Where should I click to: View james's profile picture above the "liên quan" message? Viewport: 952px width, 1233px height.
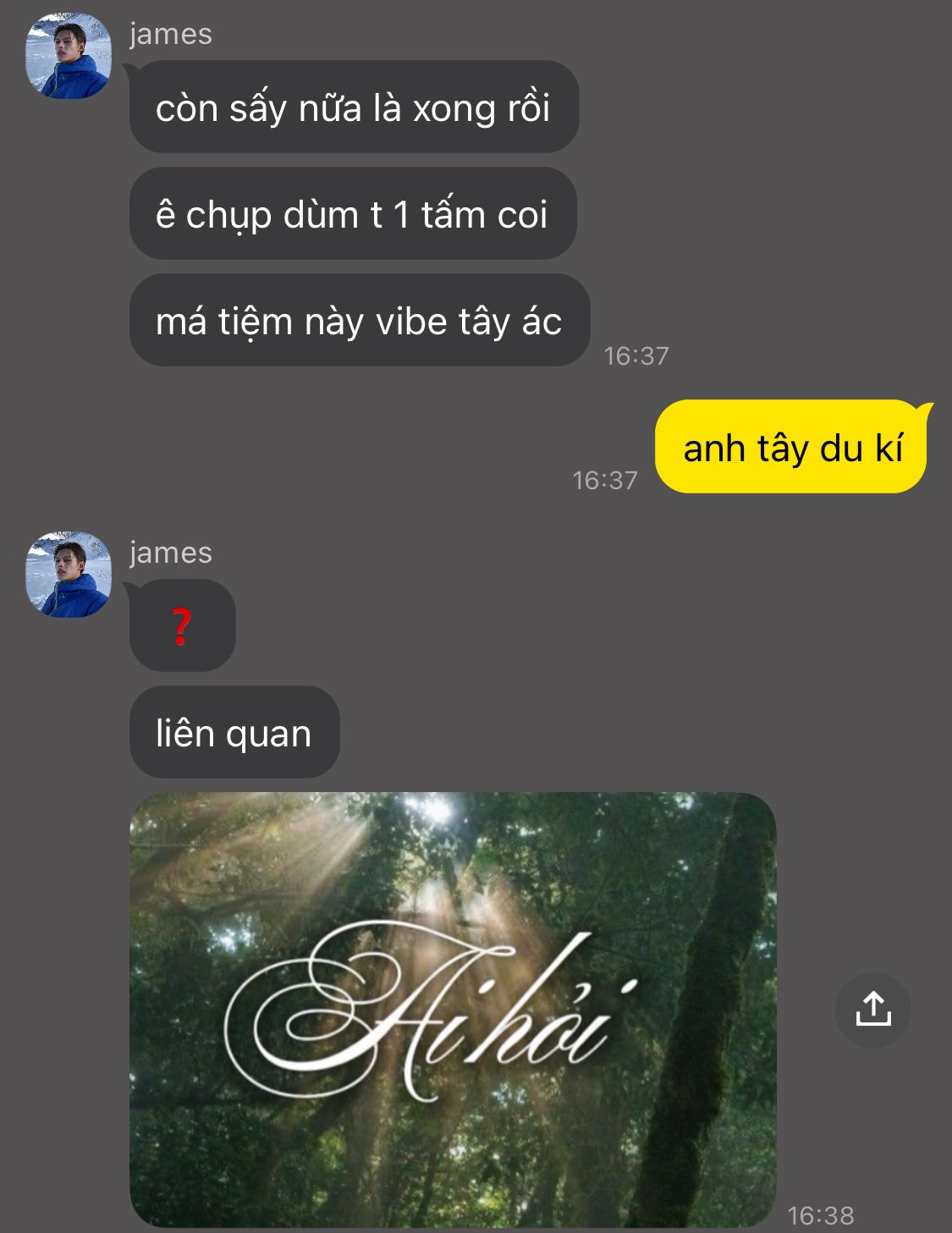click(x=69, y=575)
